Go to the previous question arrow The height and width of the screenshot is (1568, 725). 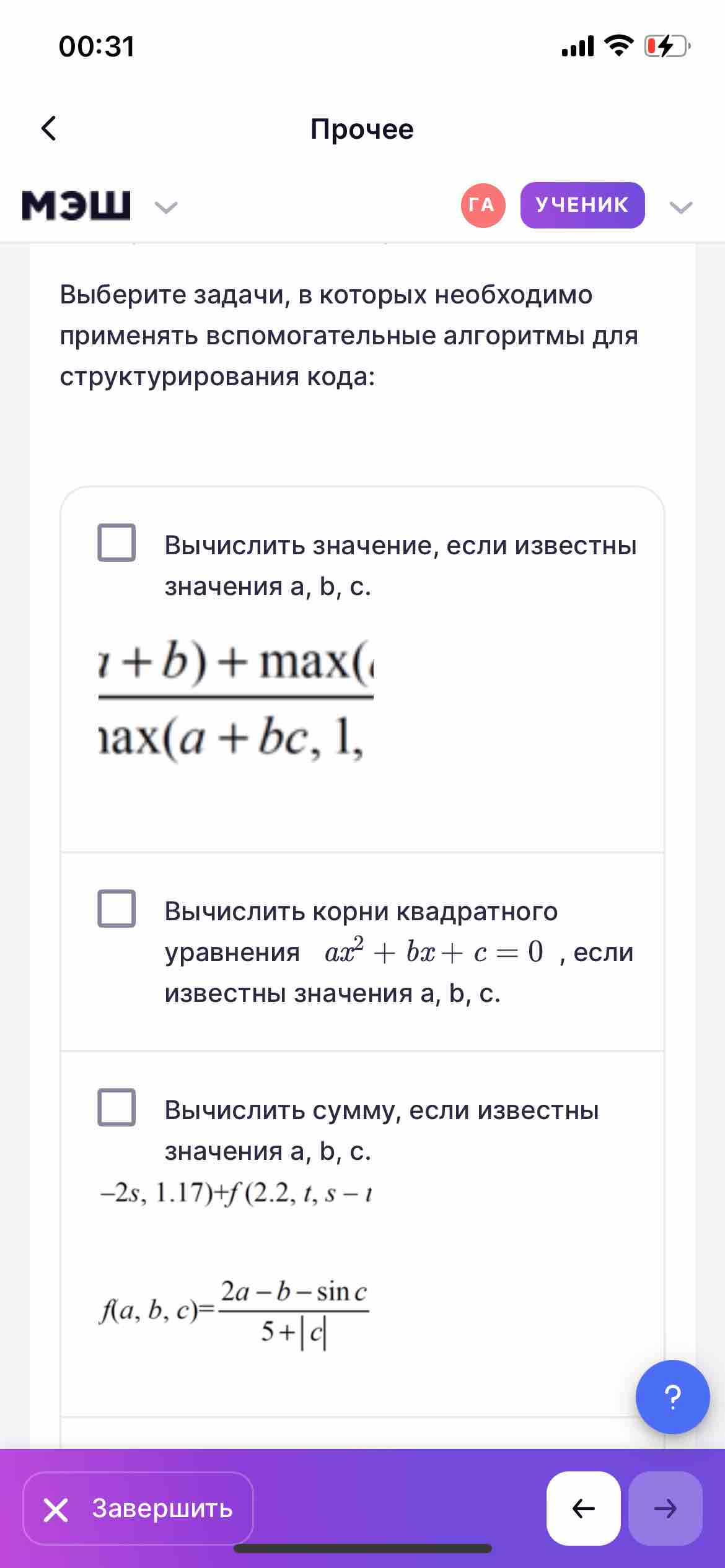(583, 1508)
